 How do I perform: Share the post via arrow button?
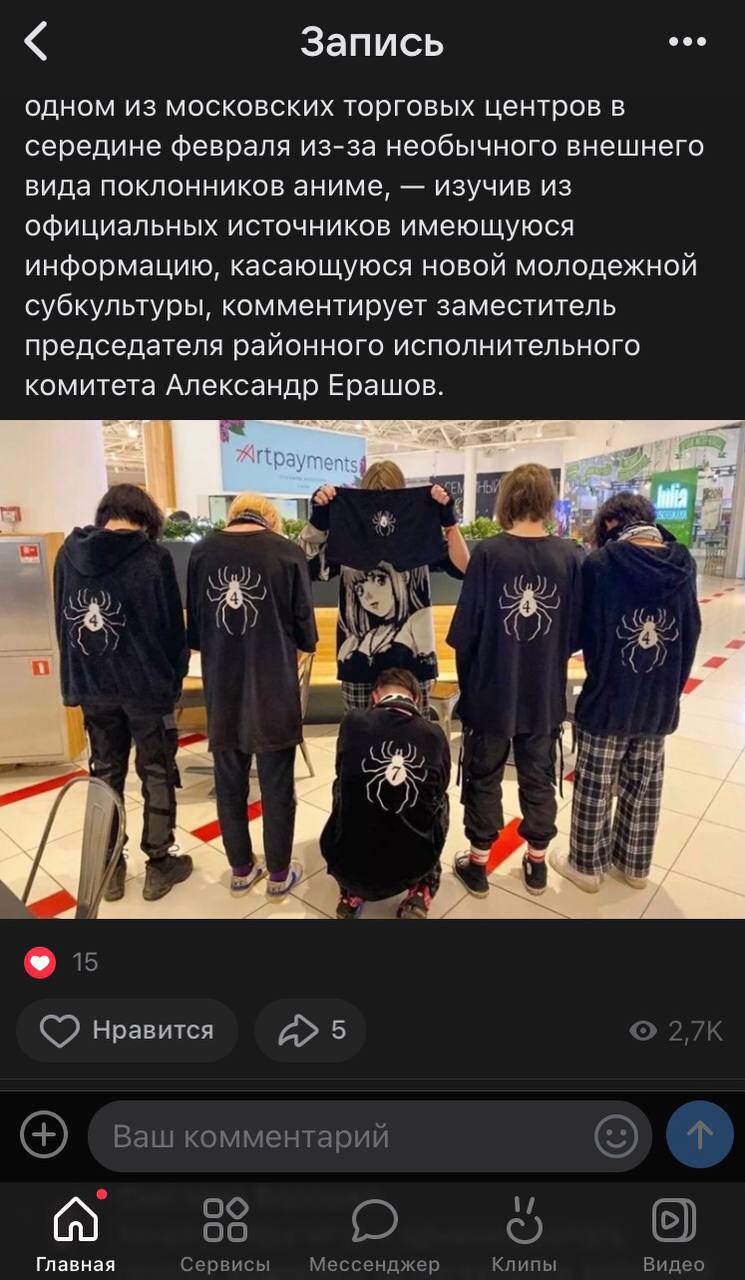point(311,1030)
